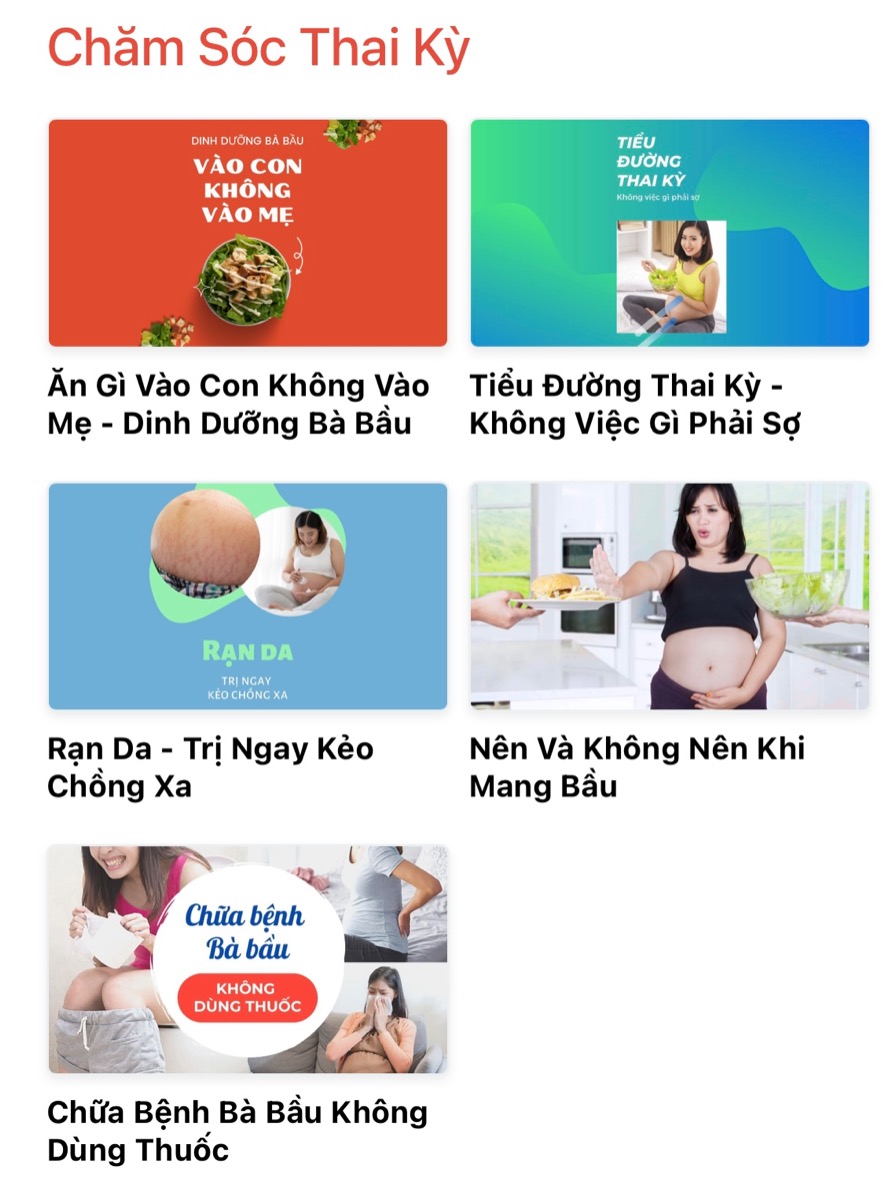Select the blue "Rạn Da" thumbnail image

tap(247, 597)
